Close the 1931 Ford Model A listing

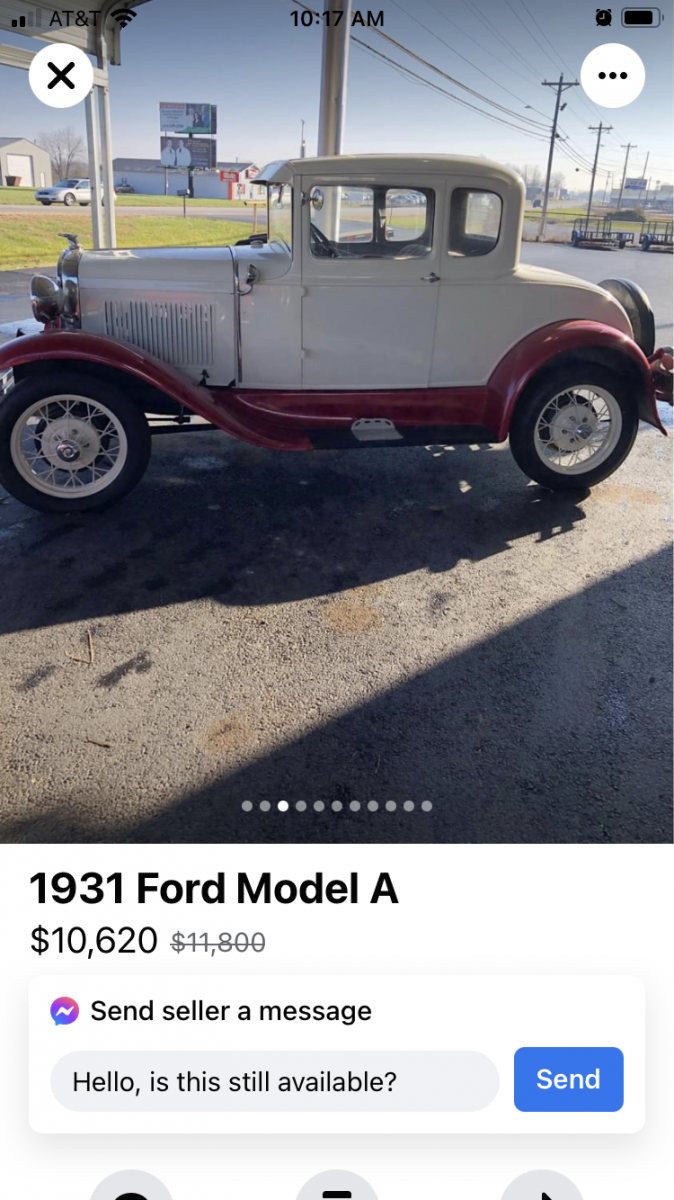[61, 76]
